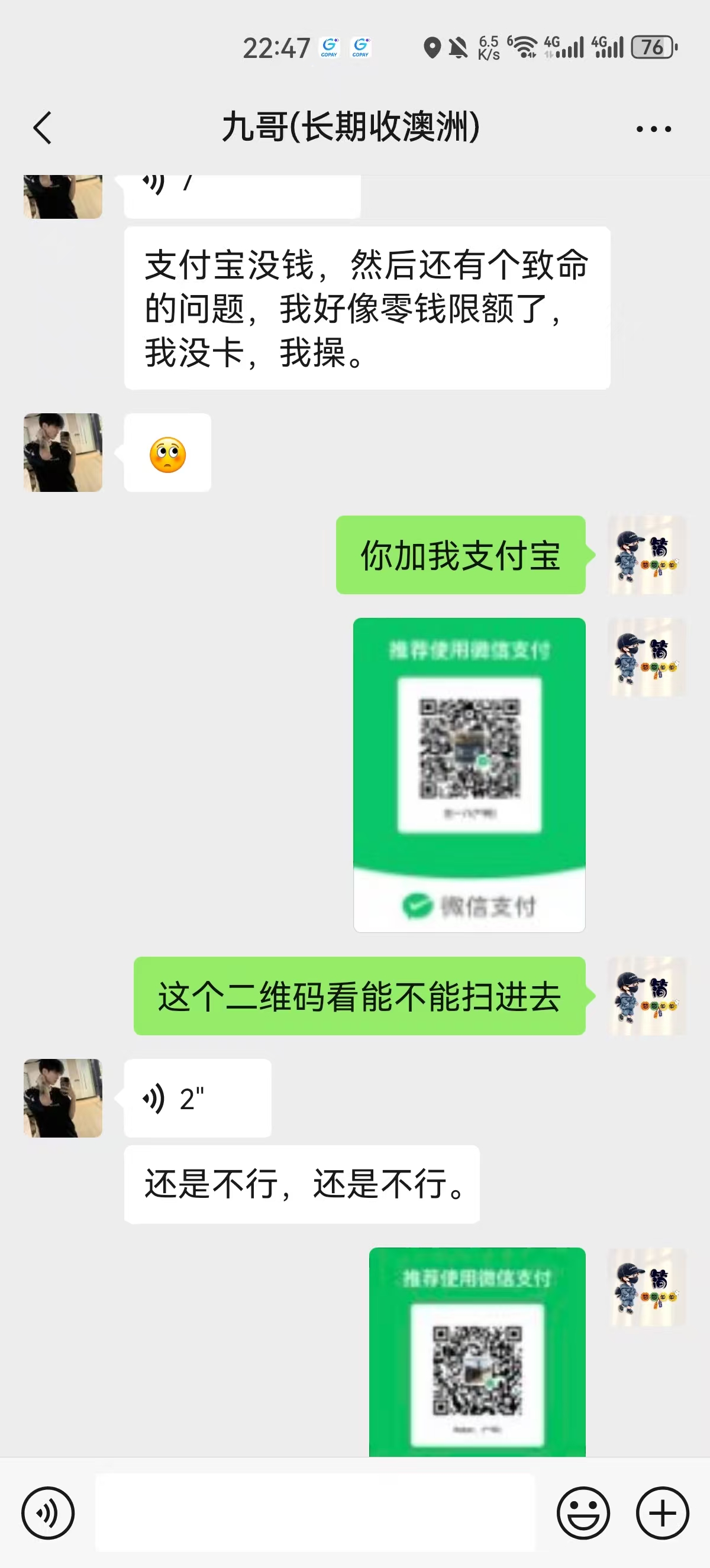The width and height of the screenshot is (710, 1568).
Task: Play the partially visible voice message at the top
Action: [241, 195]
